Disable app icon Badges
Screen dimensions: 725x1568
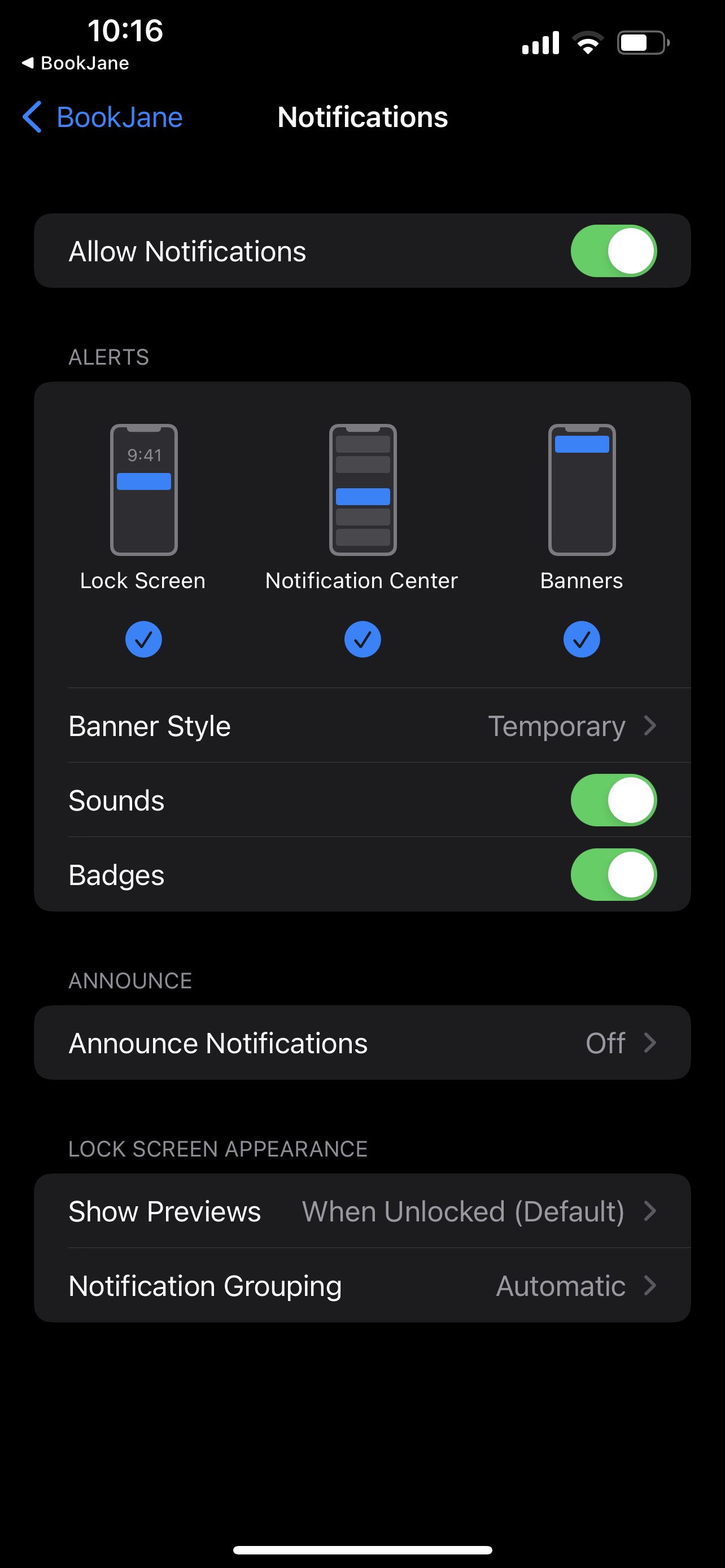[613, 875]
